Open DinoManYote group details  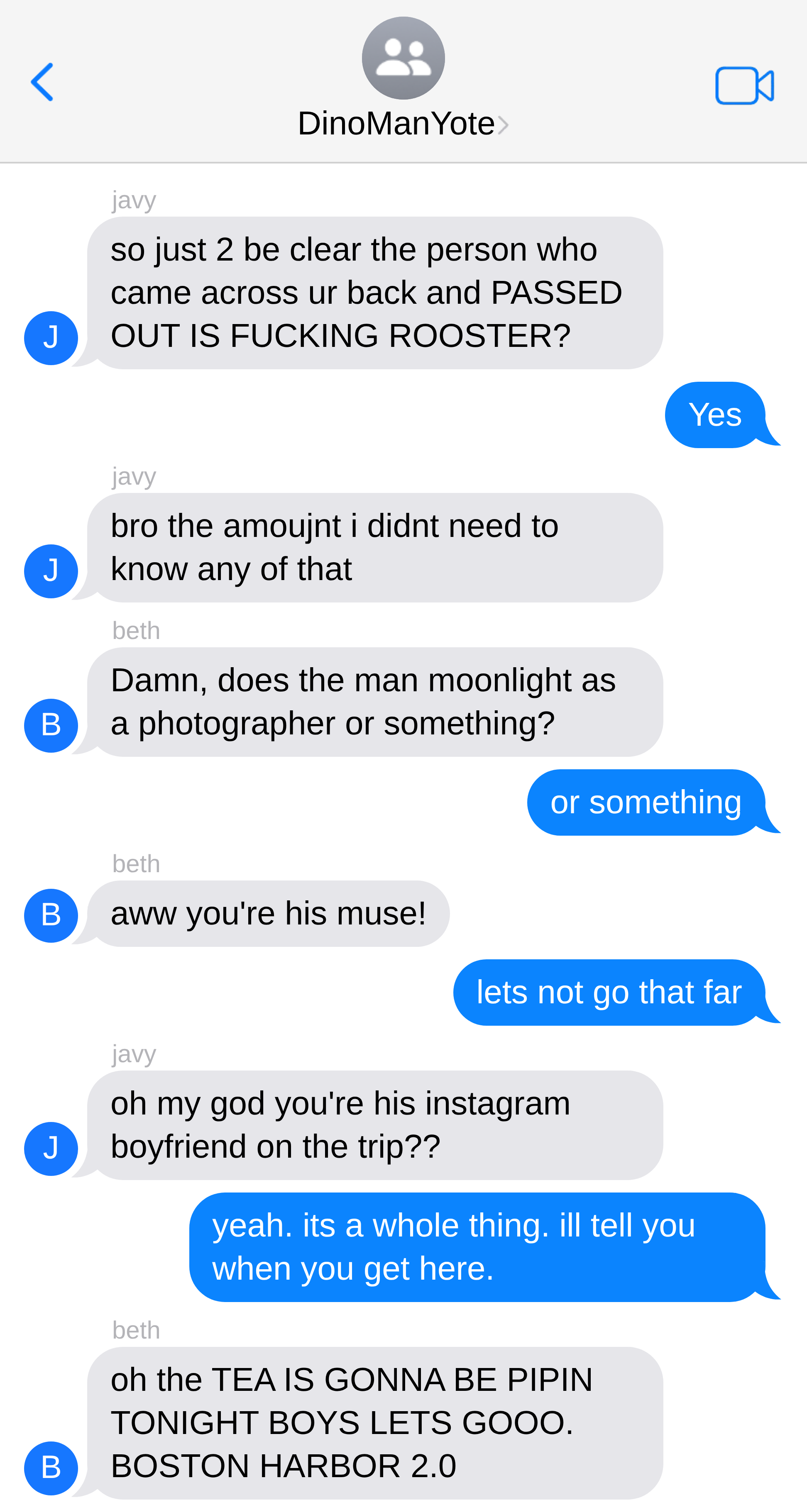[403, 123]
